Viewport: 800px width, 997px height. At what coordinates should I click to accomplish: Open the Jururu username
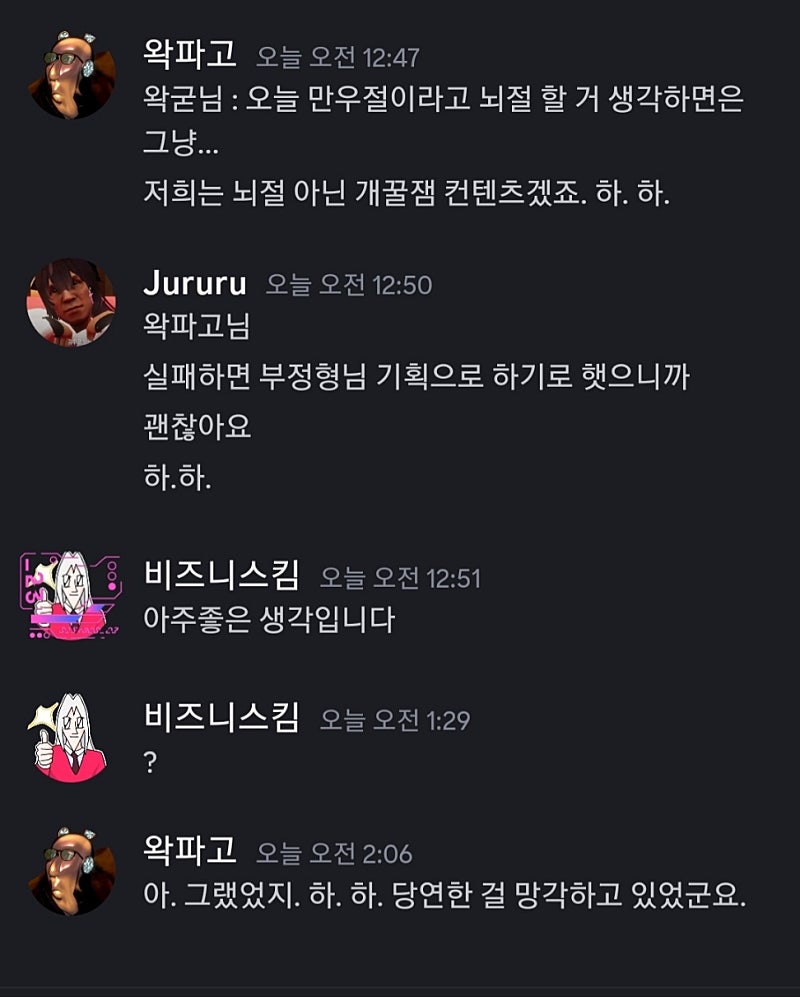(x=195, y=284)
